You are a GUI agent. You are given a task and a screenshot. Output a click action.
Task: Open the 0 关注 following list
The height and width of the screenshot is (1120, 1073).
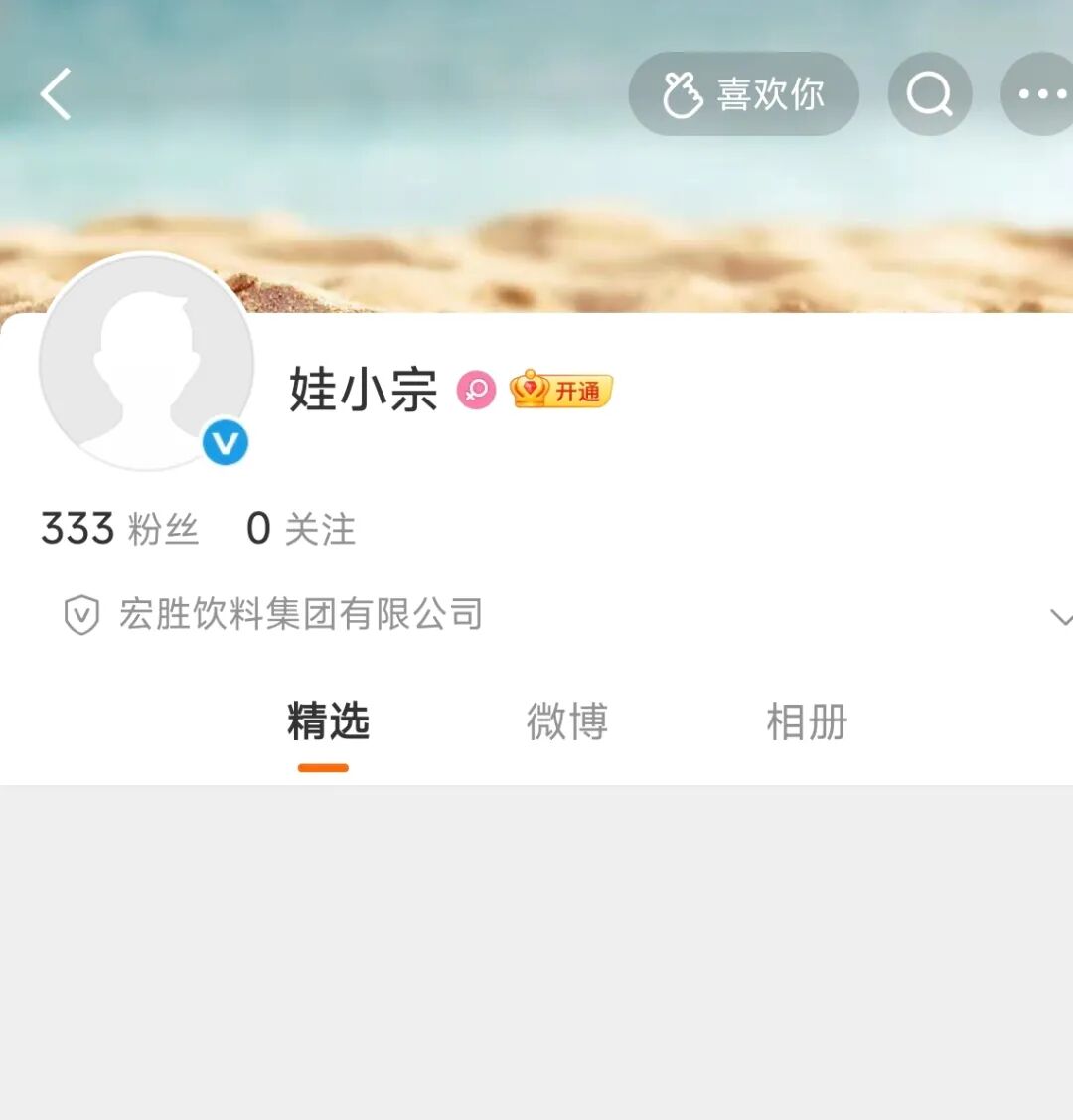click(300, 529)
